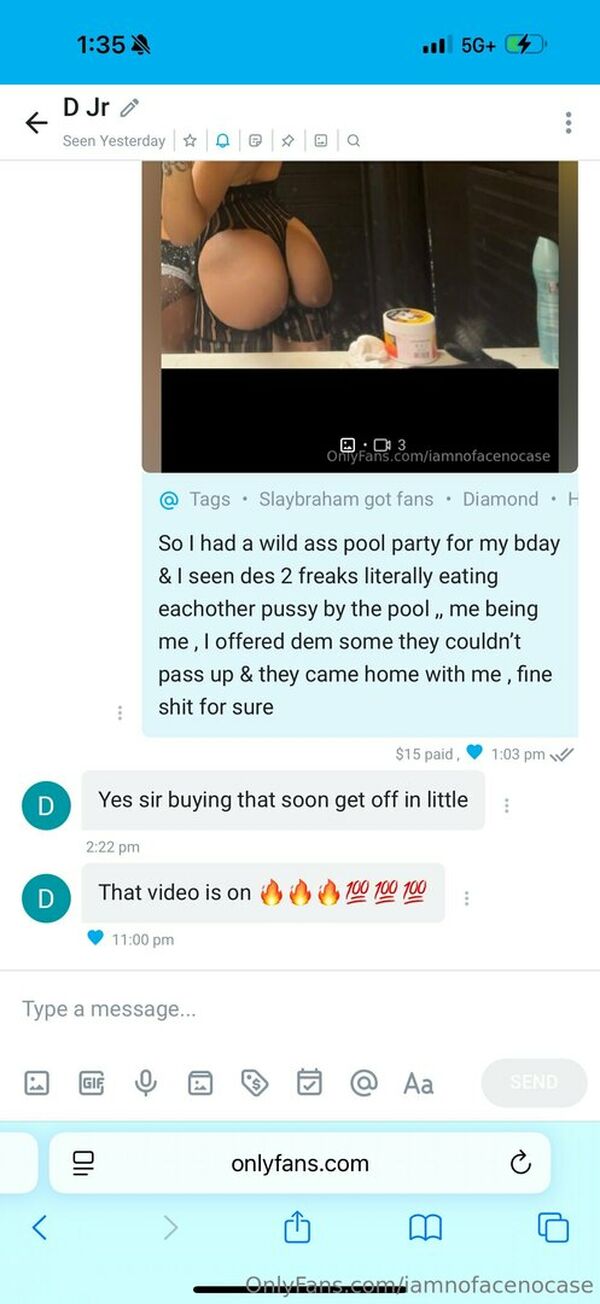Send the message

pyautogui.click(x=534, y=1082)
